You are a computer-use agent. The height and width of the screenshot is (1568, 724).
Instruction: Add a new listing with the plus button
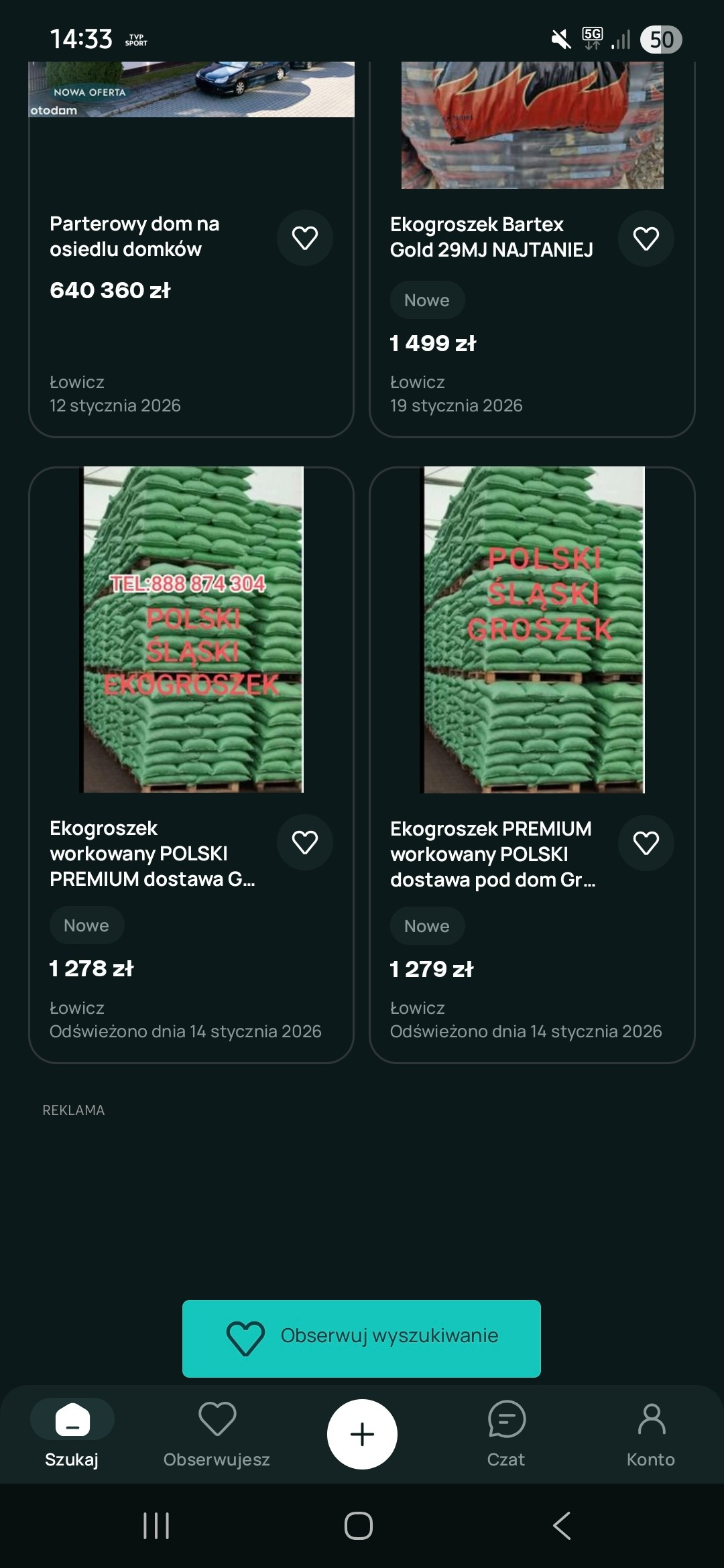point(362,1434)
